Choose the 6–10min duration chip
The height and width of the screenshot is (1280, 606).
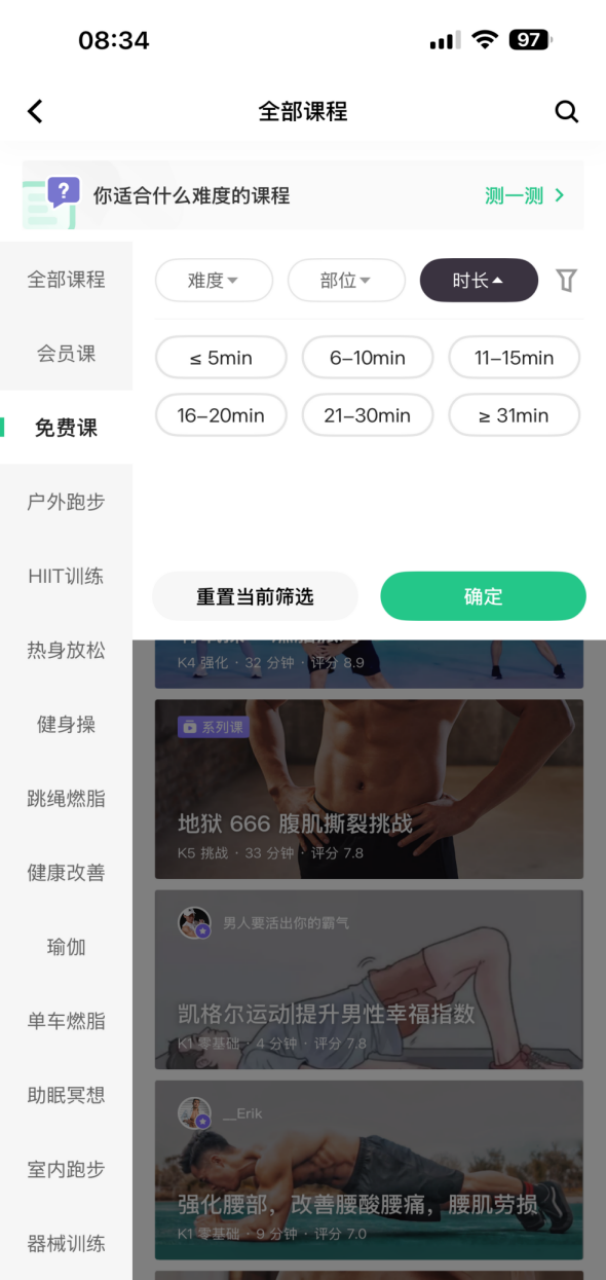tap(367, 358)
